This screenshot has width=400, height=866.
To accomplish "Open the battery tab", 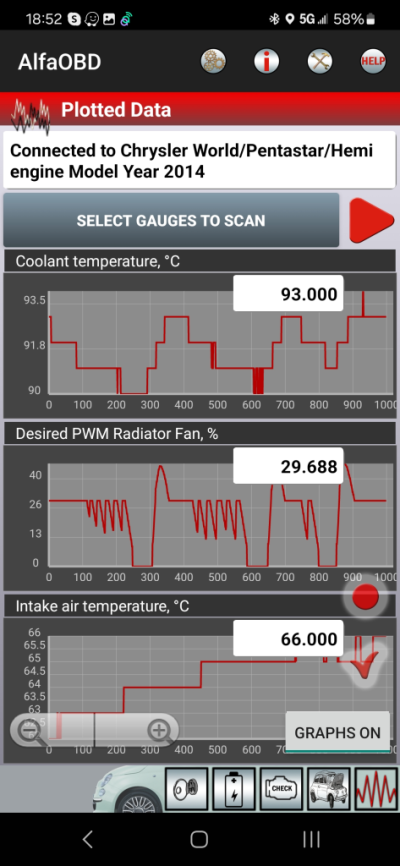I will (x=234, y=789).
